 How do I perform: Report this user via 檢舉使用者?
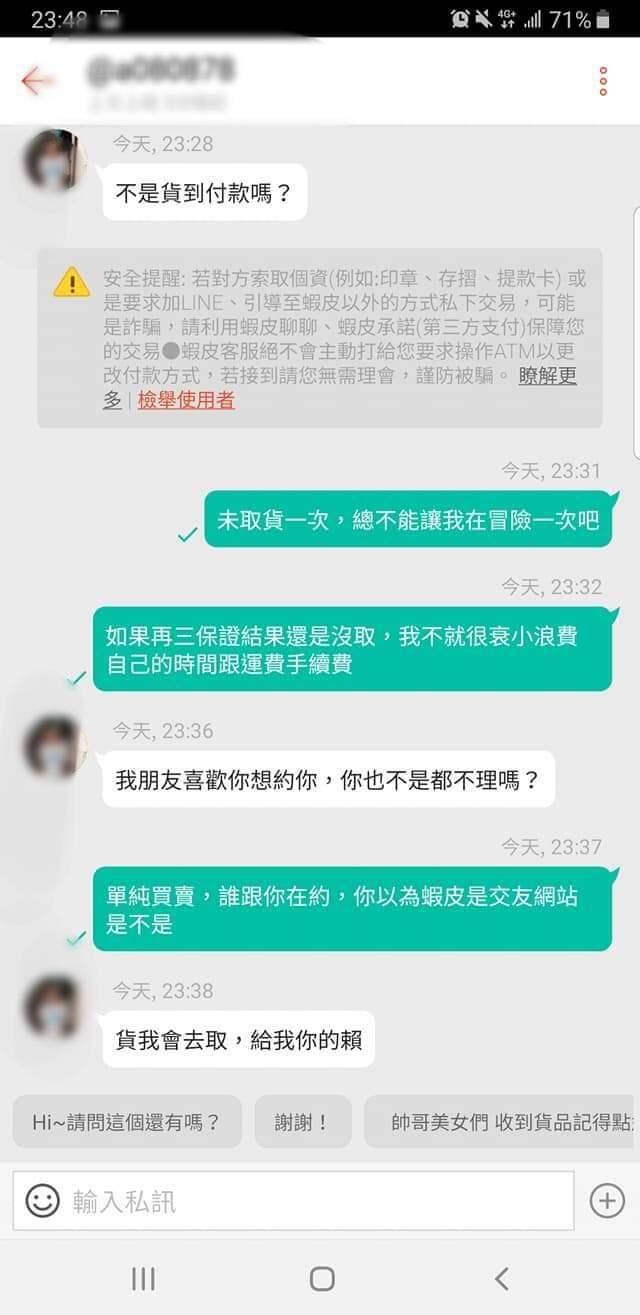coord(186,400)
